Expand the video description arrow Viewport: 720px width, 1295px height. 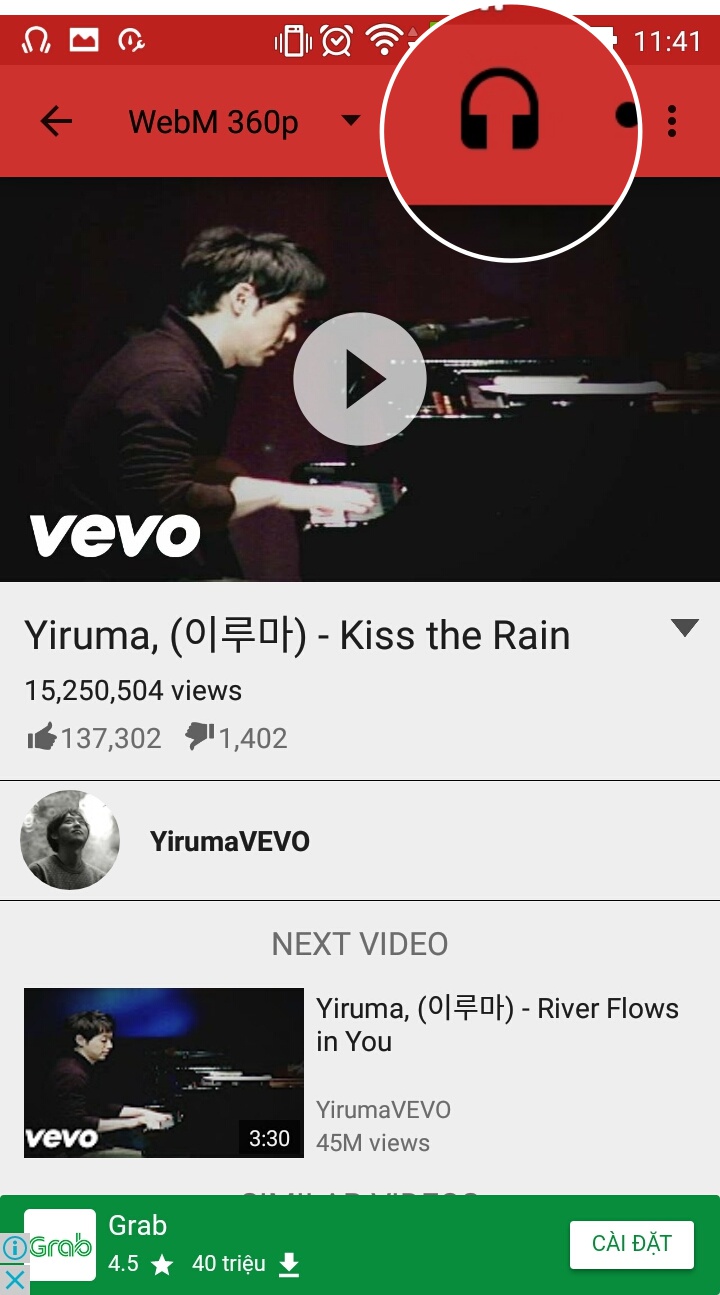(x=685, y=628)
